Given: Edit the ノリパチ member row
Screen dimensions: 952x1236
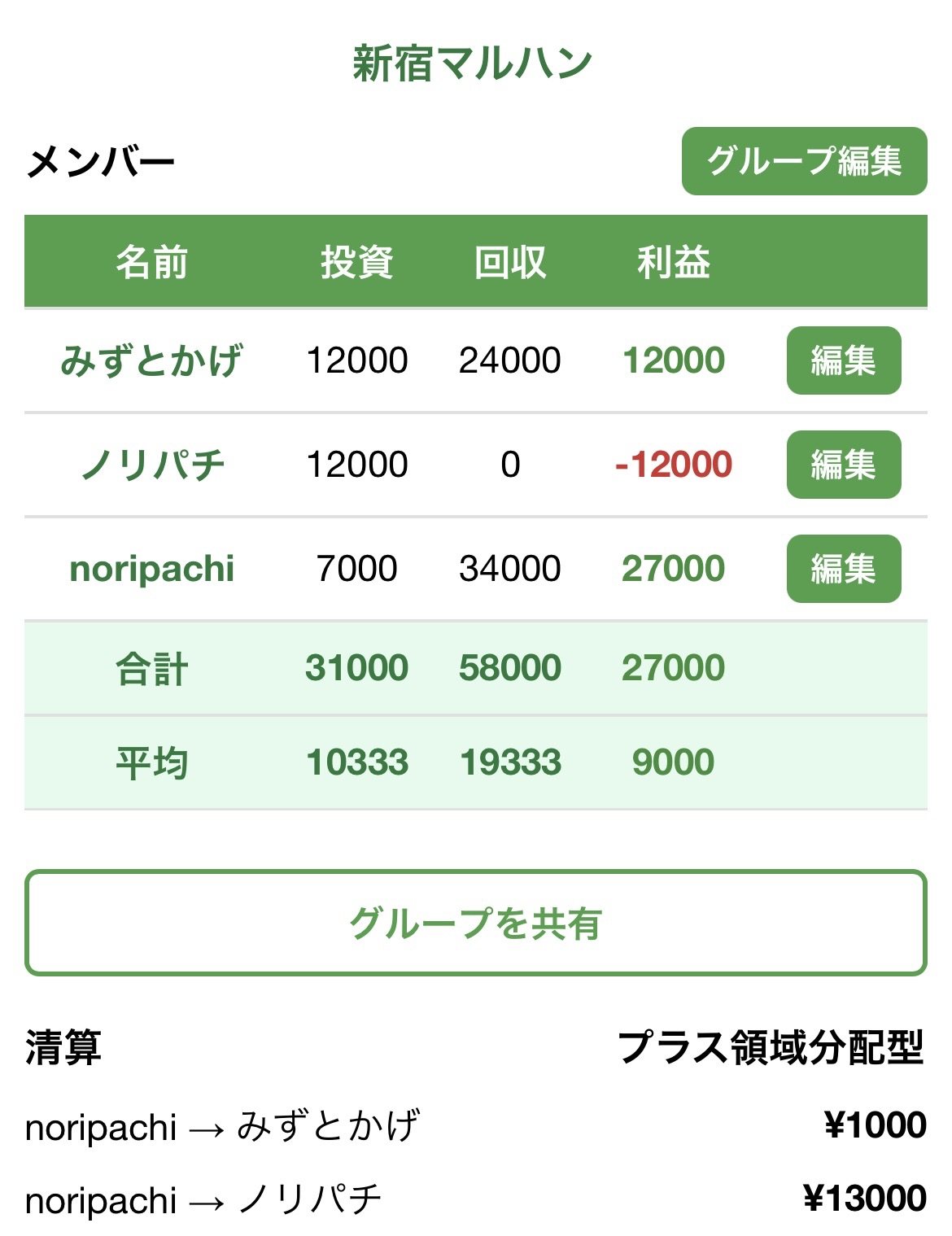Looking at the screenshot, I should click(x=843, y=465).
